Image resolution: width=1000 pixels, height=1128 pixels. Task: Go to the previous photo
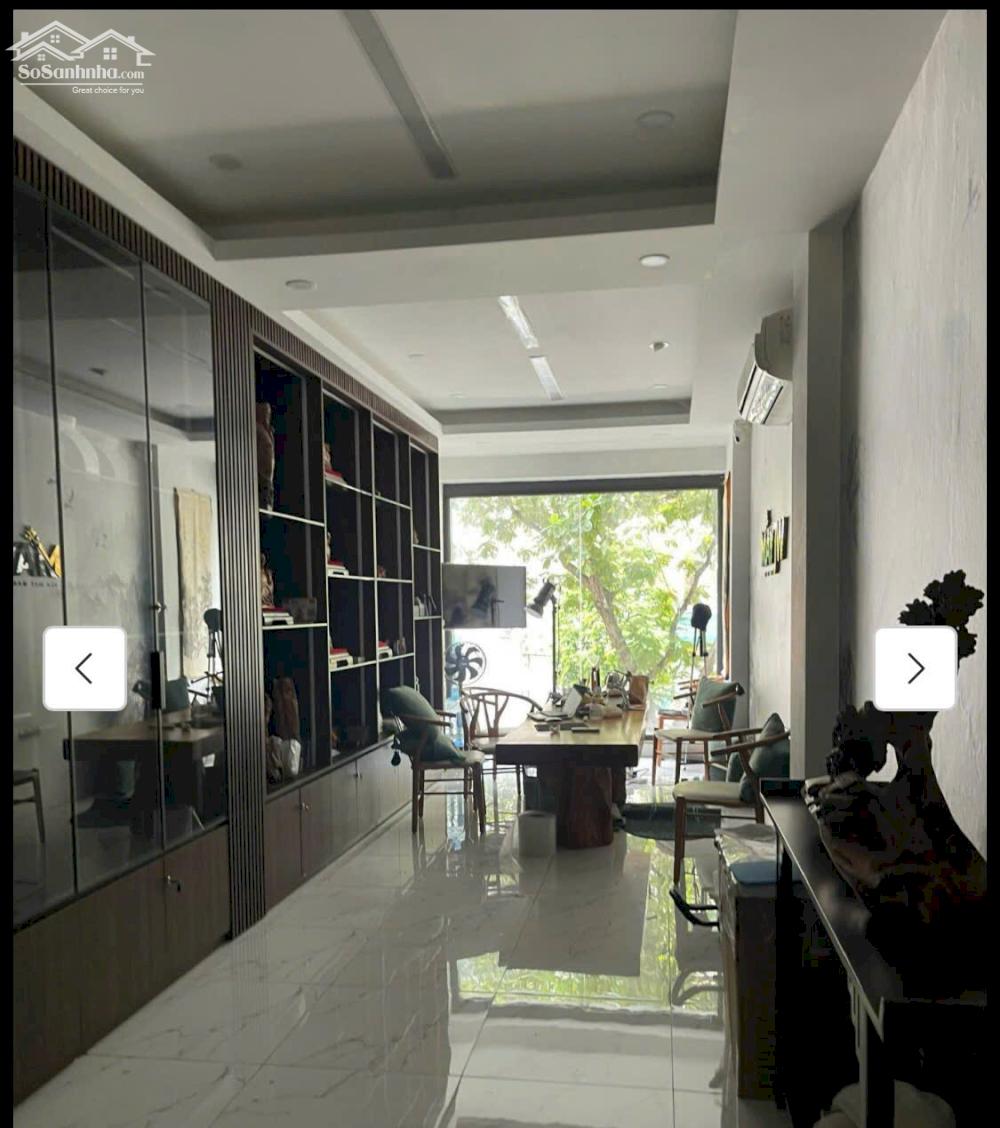coord(84,668)
